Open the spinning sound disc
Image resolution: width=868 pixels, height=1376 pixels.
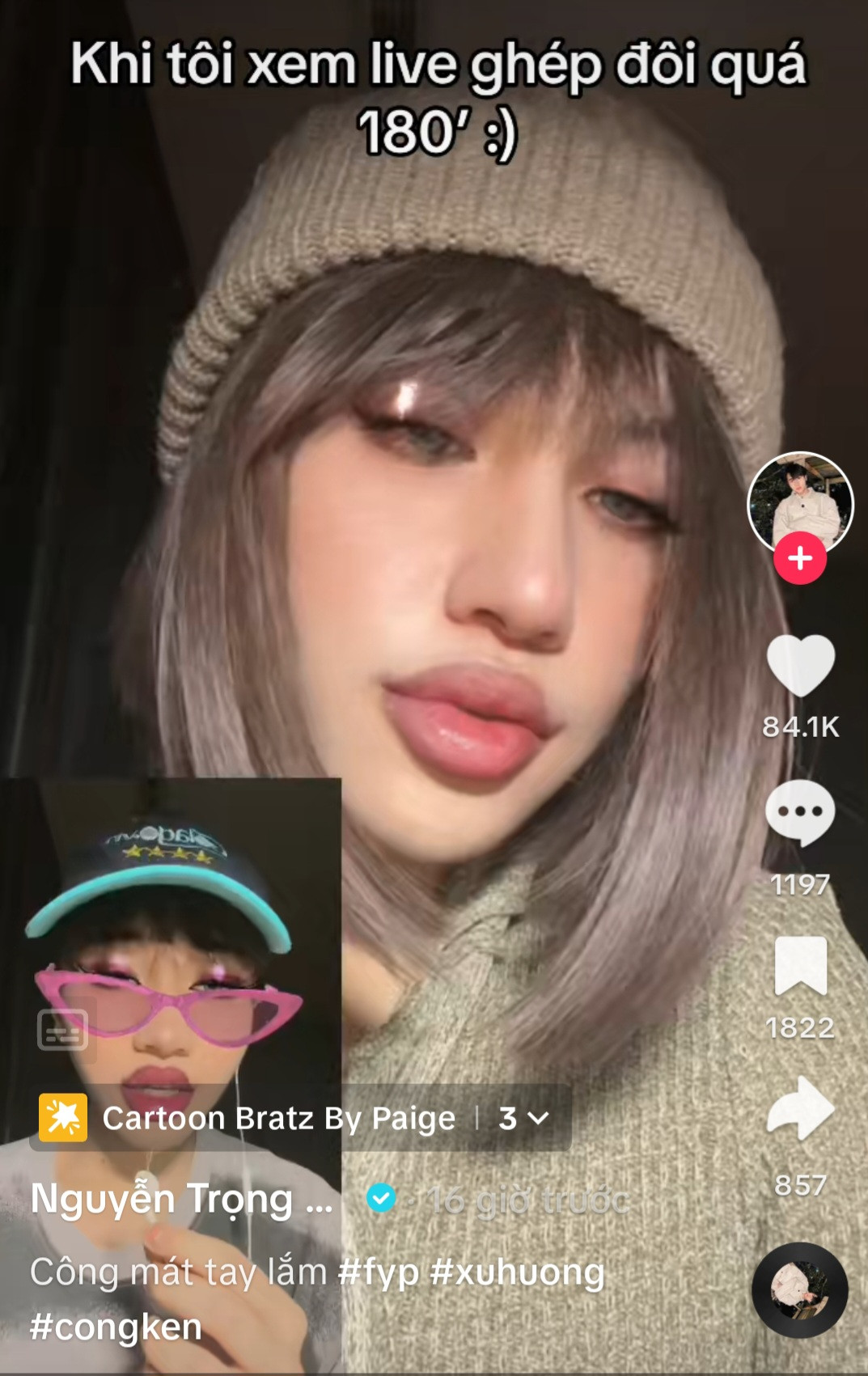pos(799,1289)
